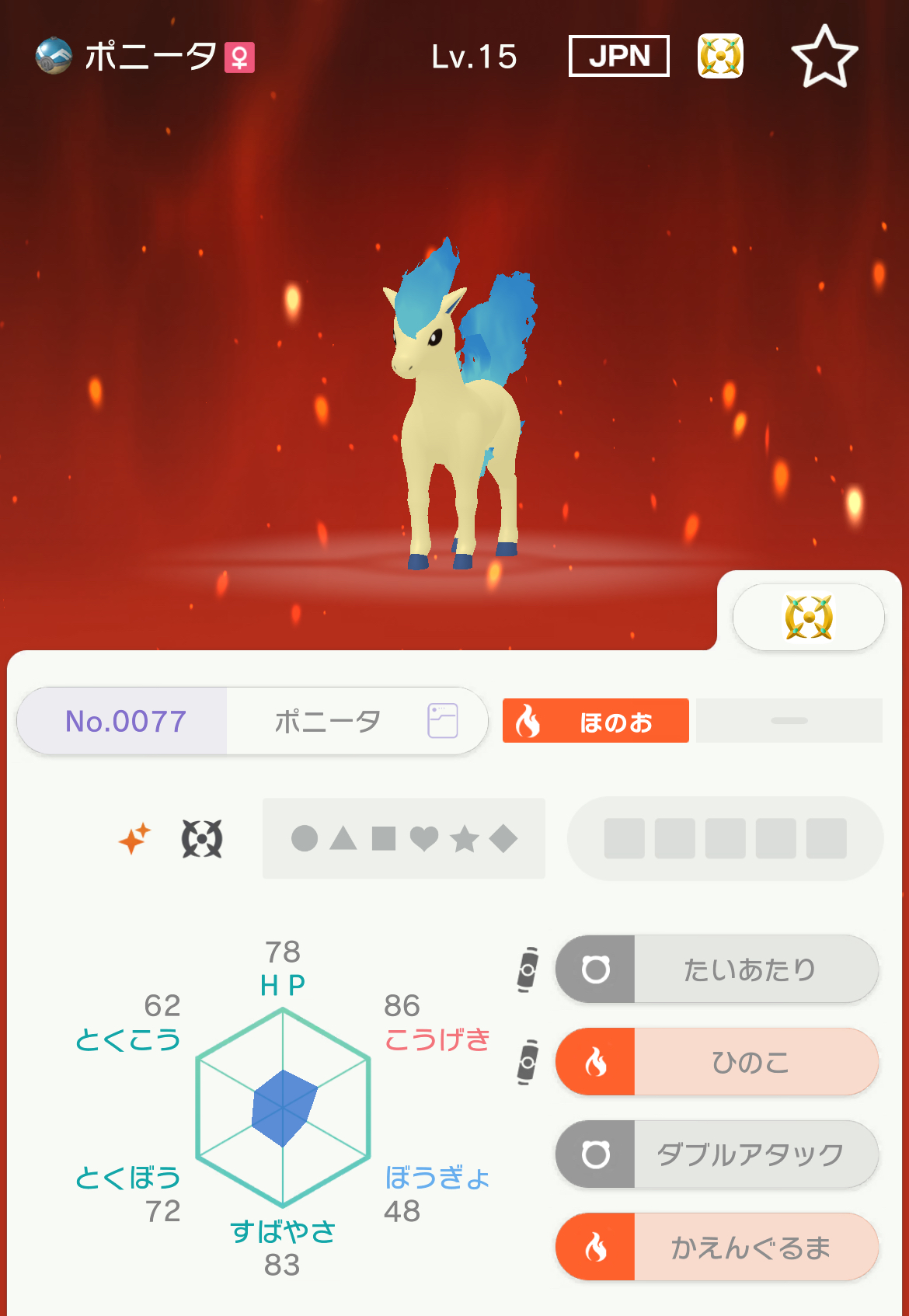The height and width of the screenshot is (1316, 909).
Task: Open the memo icon beside ポニータ name
Action: coord(442,721)
